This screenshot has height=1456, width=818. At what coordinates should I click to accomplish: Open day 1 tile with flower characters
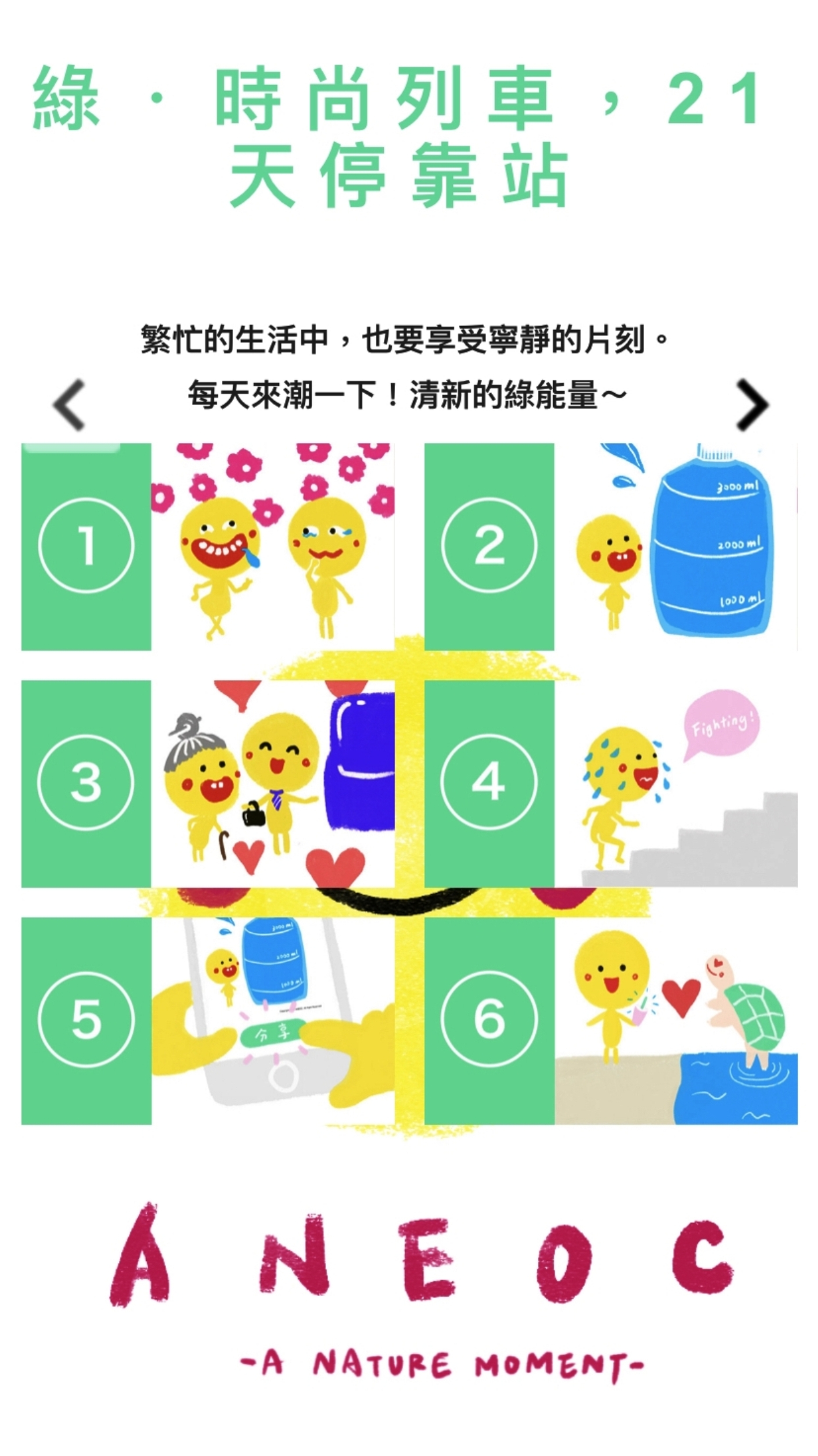(x=208, y=546)
